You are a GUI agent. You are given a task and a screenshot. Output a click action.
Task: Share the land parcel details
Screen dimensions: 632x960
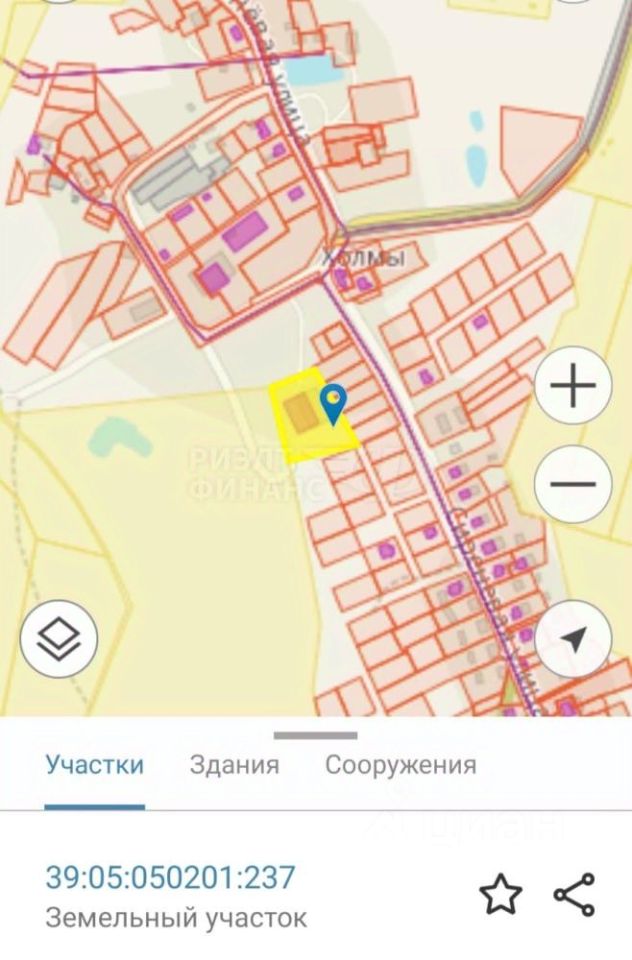click(574, 894)
